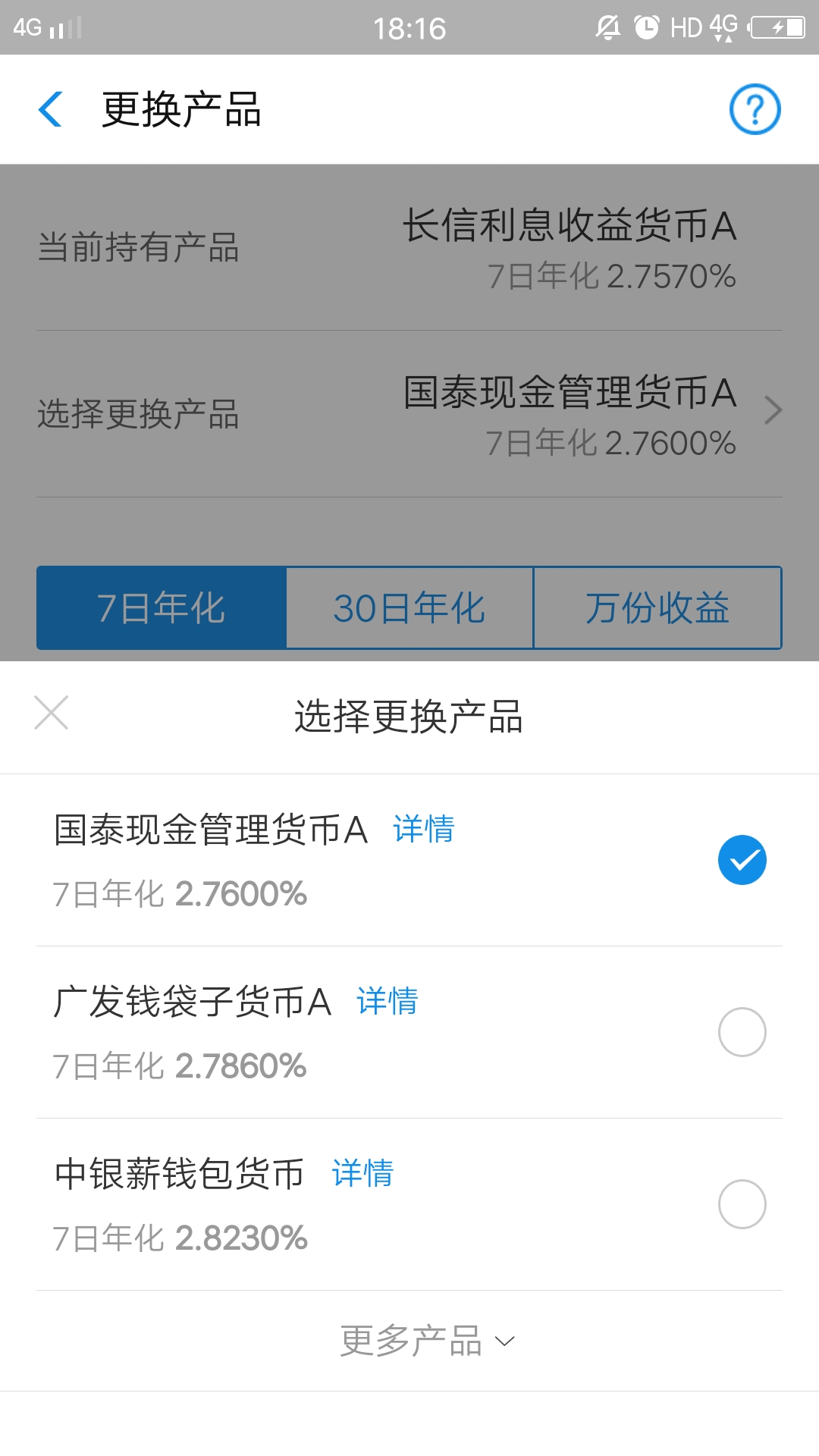
Task: Select the 万份收益 tab
Action: coord(658,607)
